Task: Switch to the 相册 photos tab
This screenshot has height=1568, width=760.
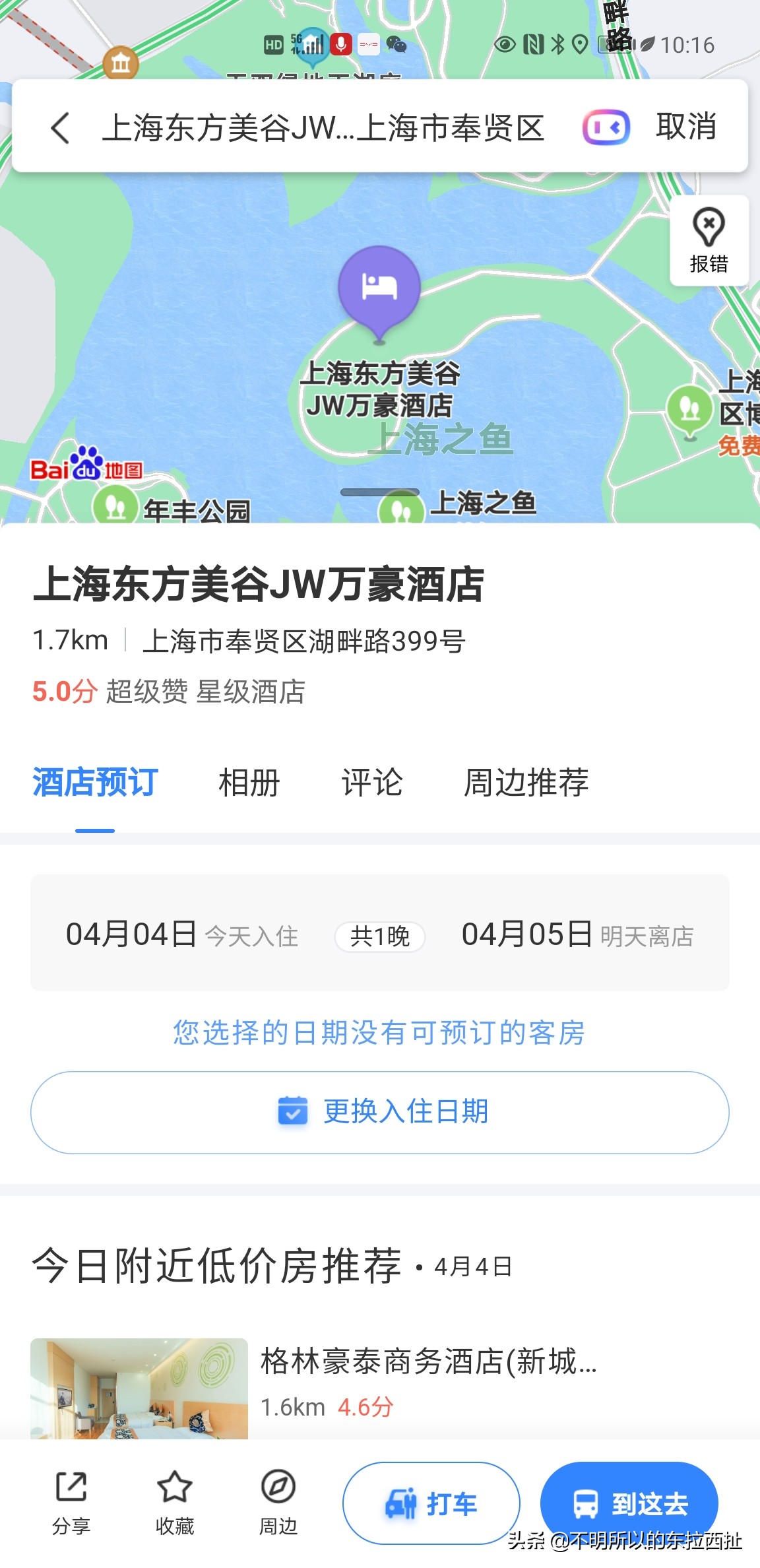Action: coord(249,783)
